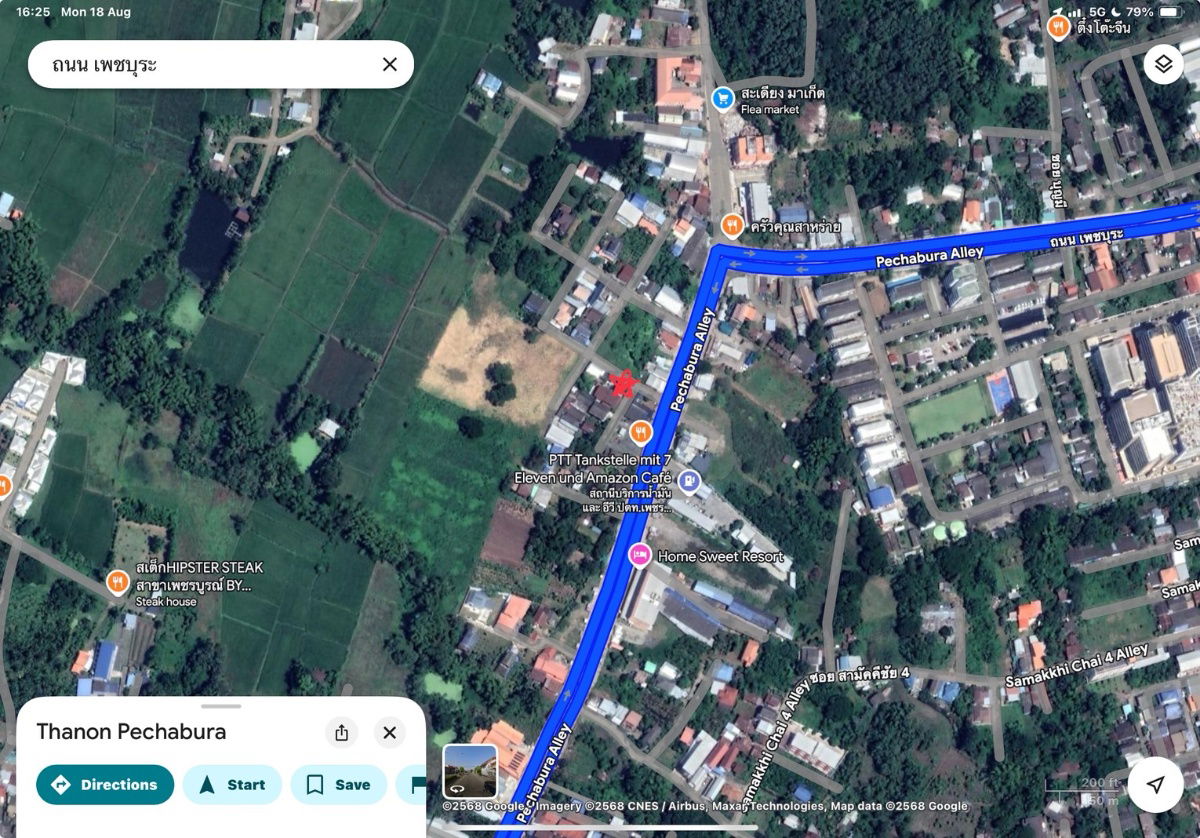Screen dimensions: 1200x838
Task: Save Thanon Pechabura to a list
Action: coord(338,785)
